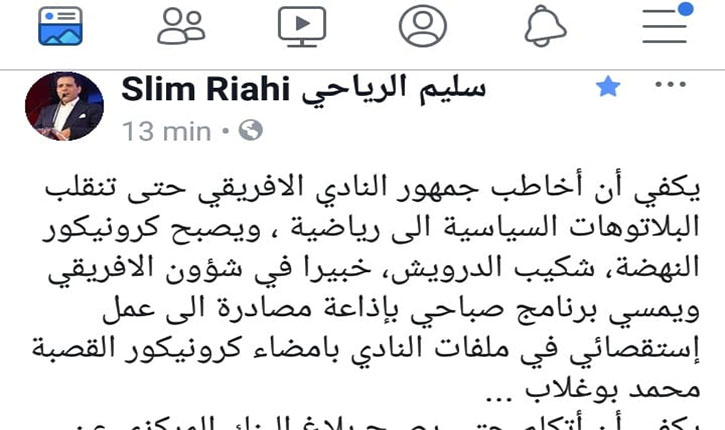Open the profile tab

(x=422, y=26)
